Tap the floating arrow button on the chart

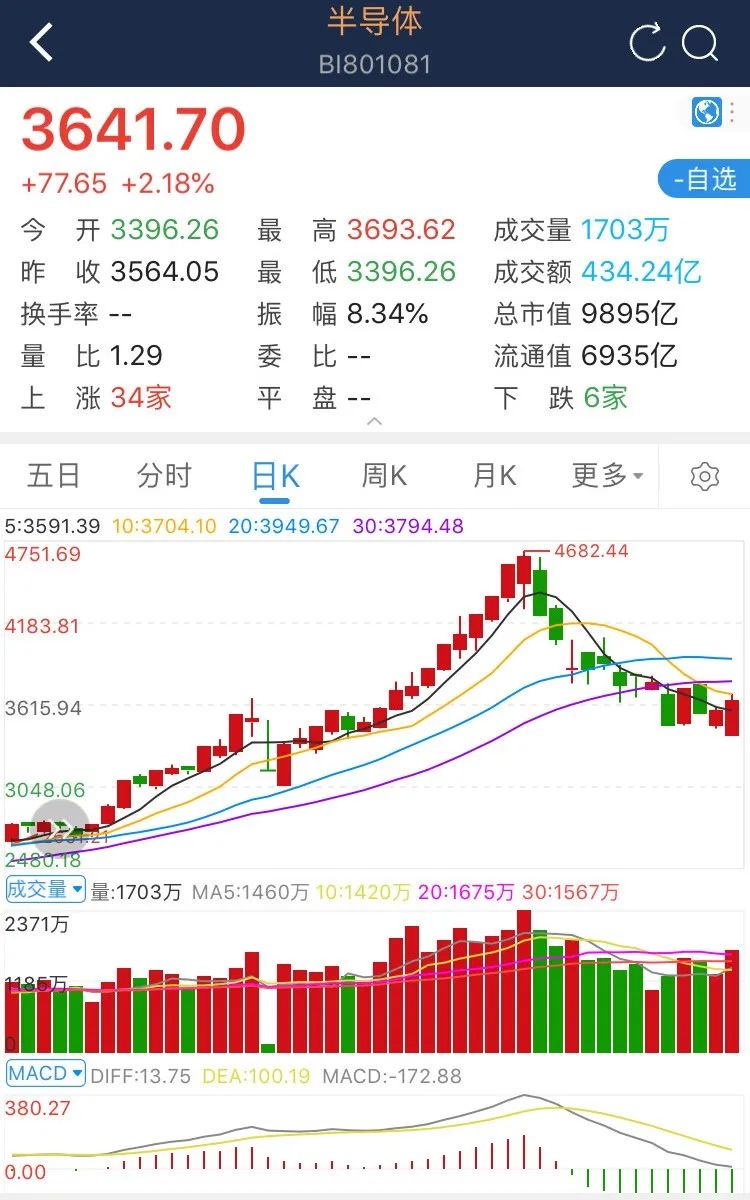click(61, 827)
